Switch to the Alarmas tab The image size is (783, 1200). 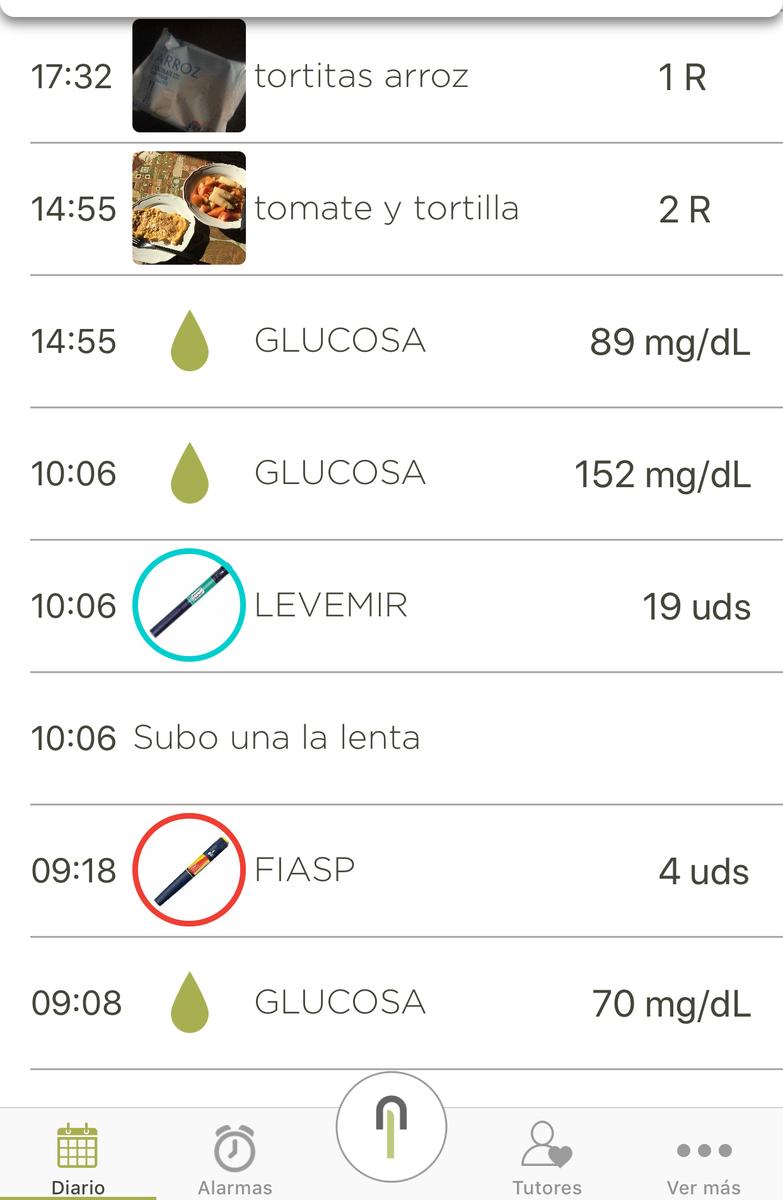tap(234, 1158)
